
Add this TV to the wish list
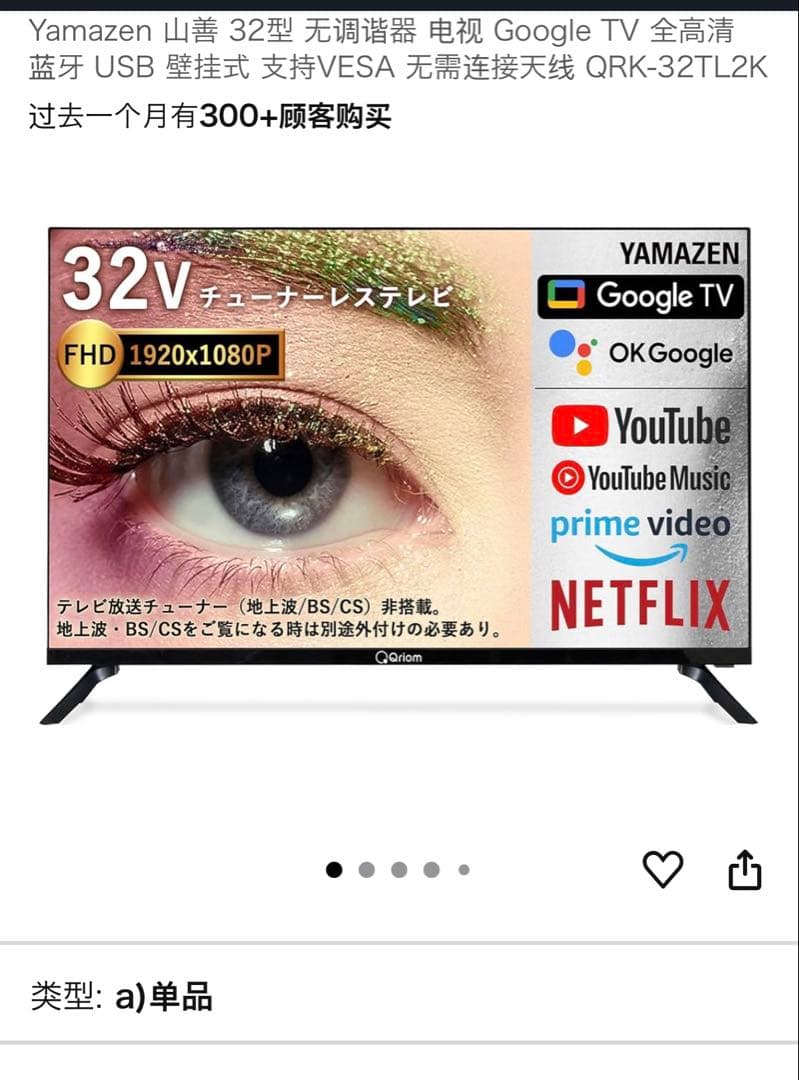(x=662, y=869)
